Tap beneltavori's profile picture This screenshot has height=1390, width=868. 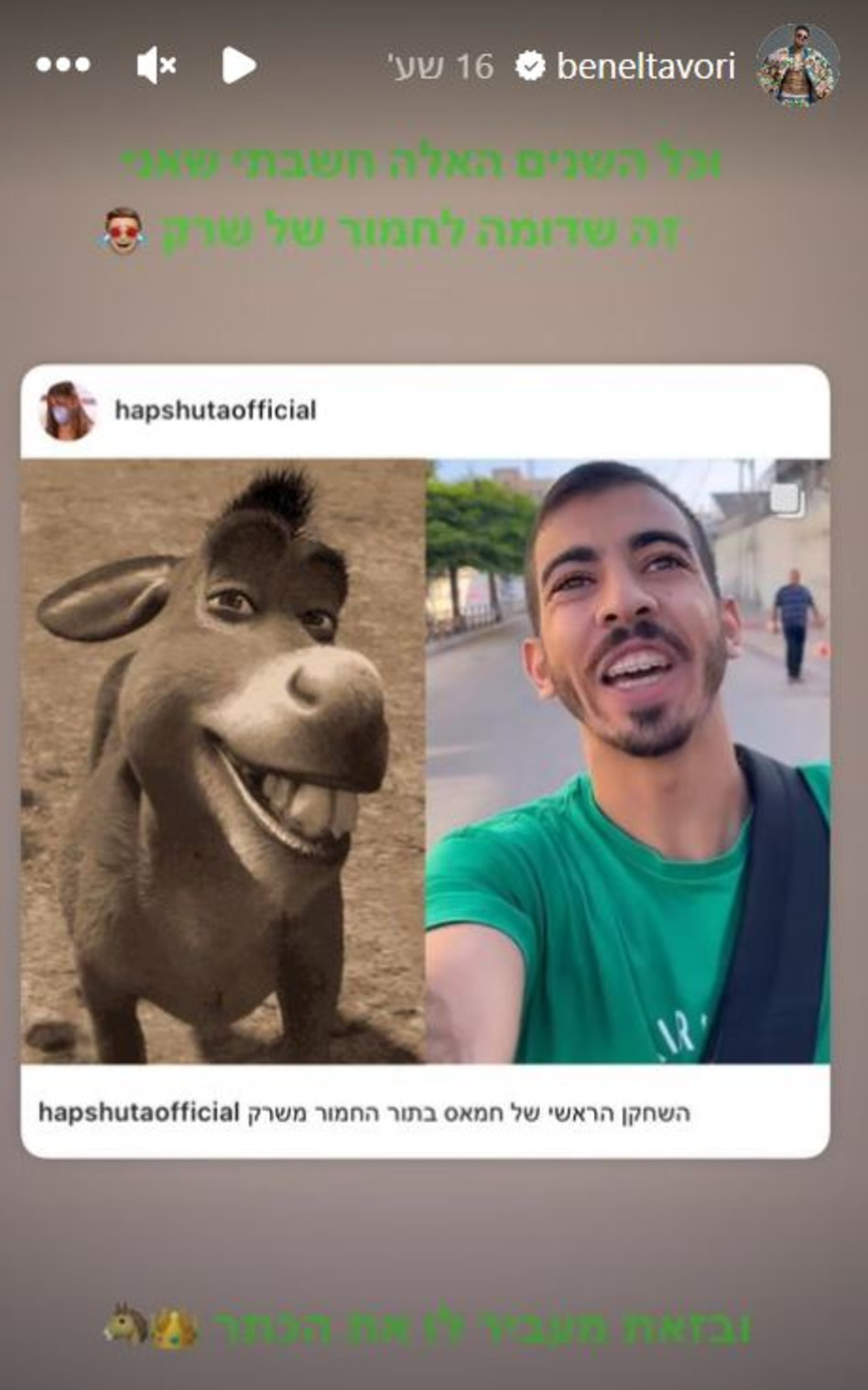point(797,65)
